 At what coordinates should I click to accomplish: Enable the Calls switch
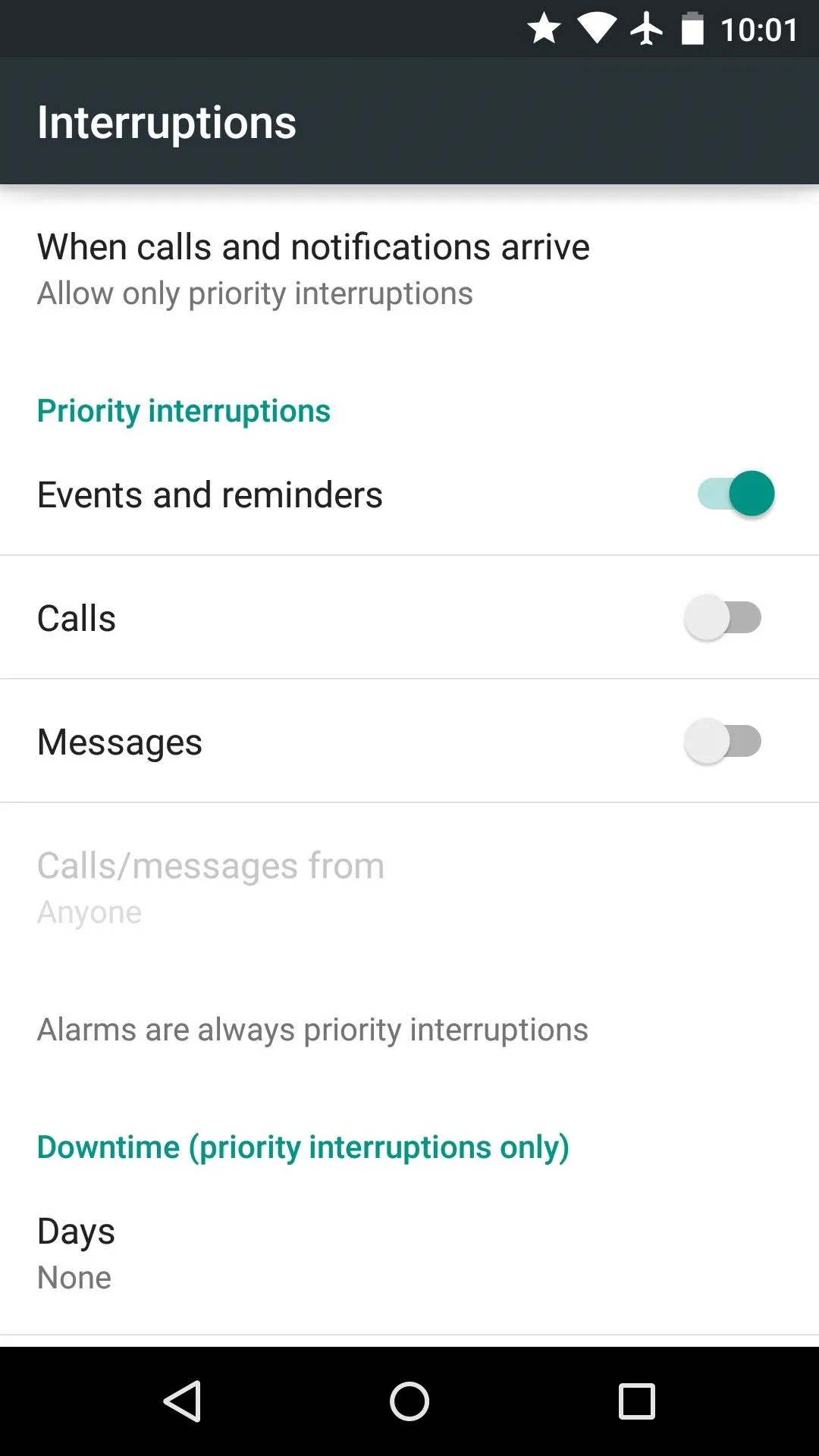(x=723, y=617)
